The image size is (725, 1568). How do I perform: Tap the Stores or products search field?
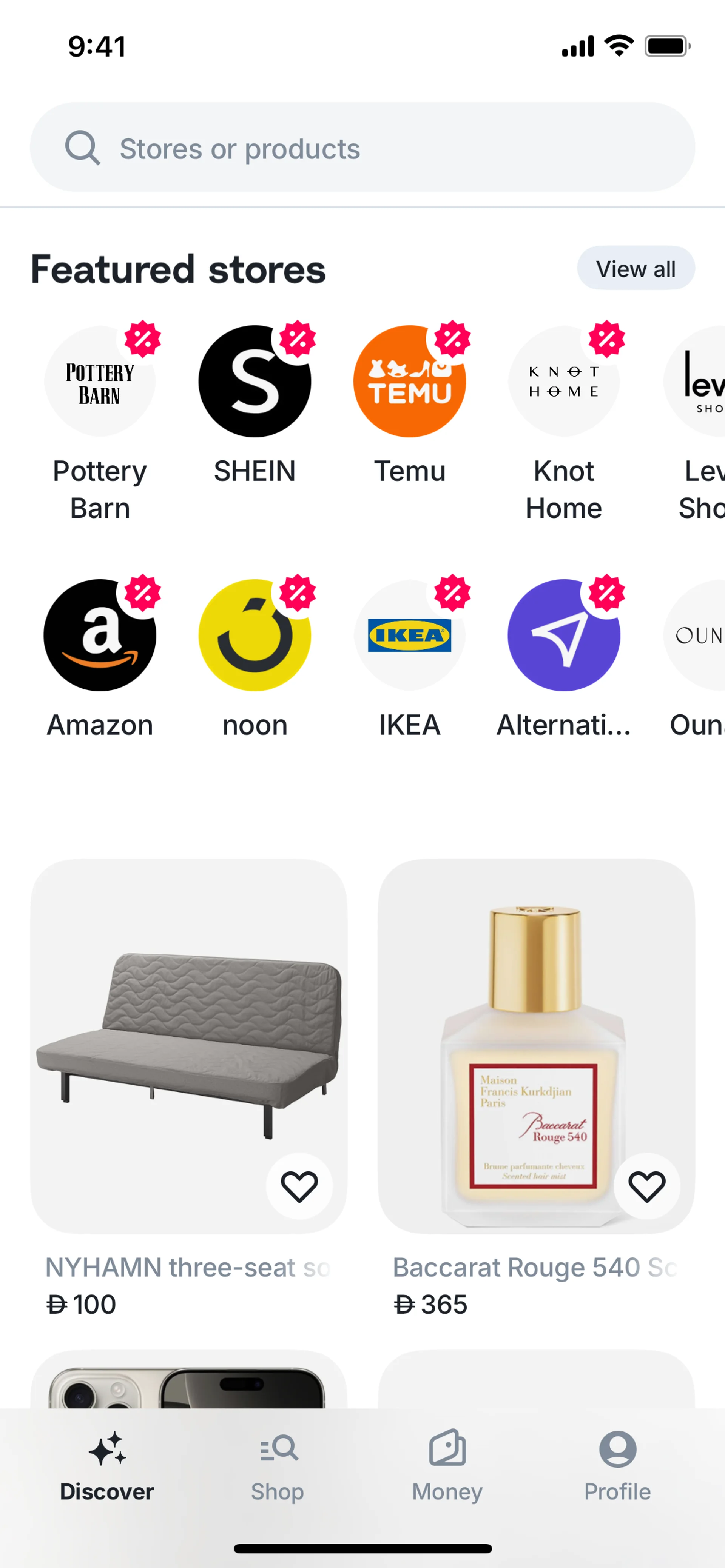click(x=362, y=147)
